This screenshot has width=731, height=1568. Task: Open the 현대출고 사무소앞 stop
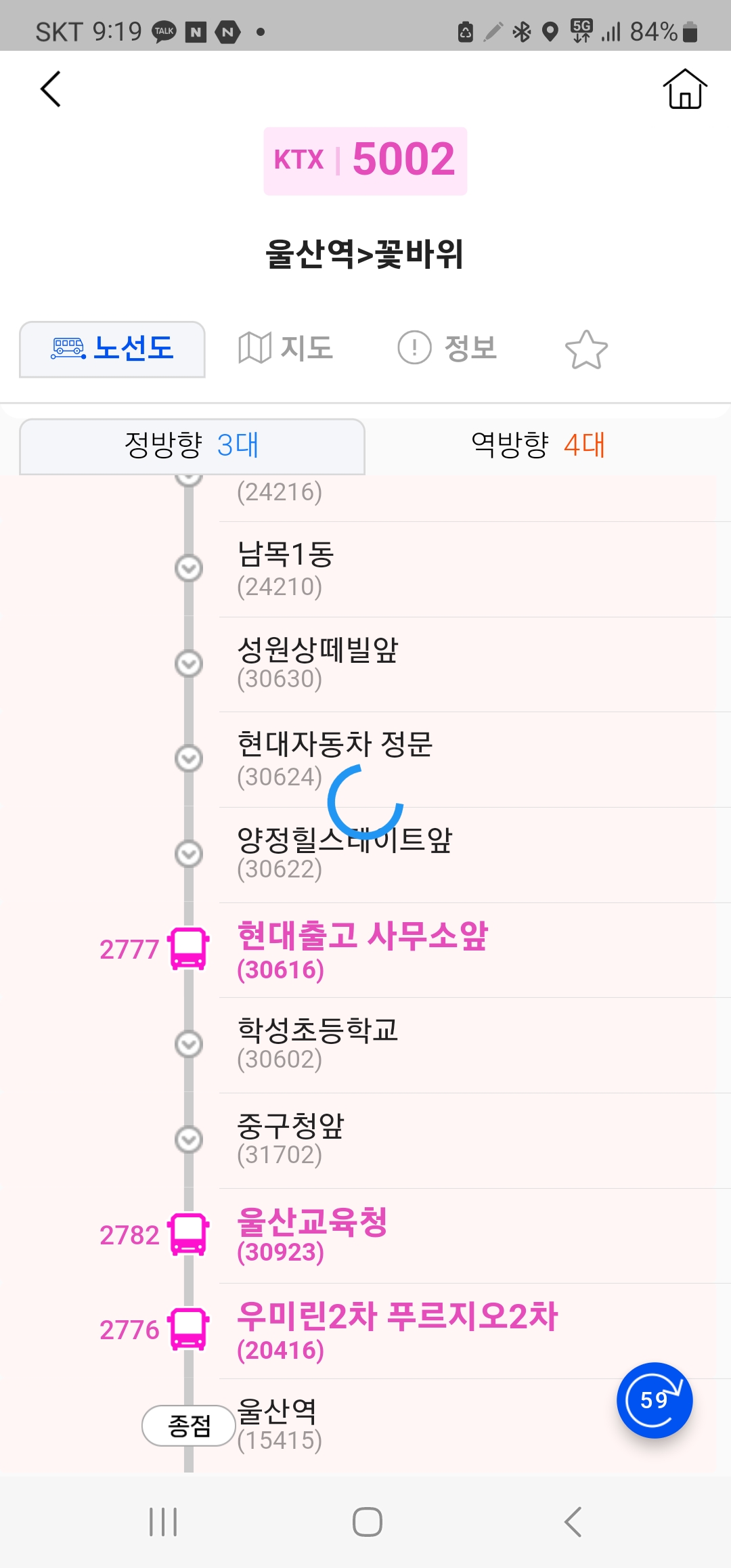point(406,949)
